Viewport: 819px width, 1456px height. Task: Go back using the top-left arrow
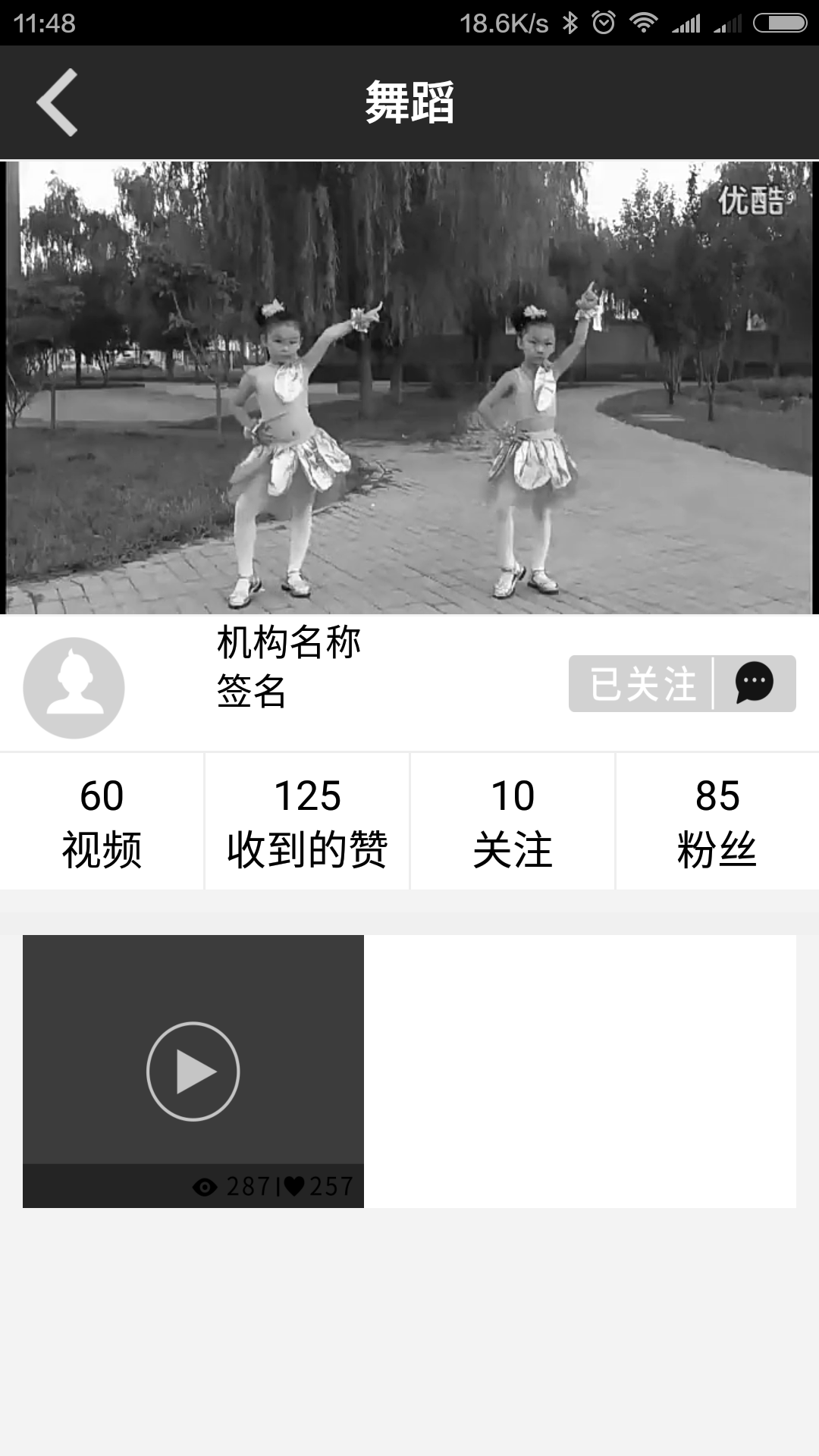pos(58,102)
